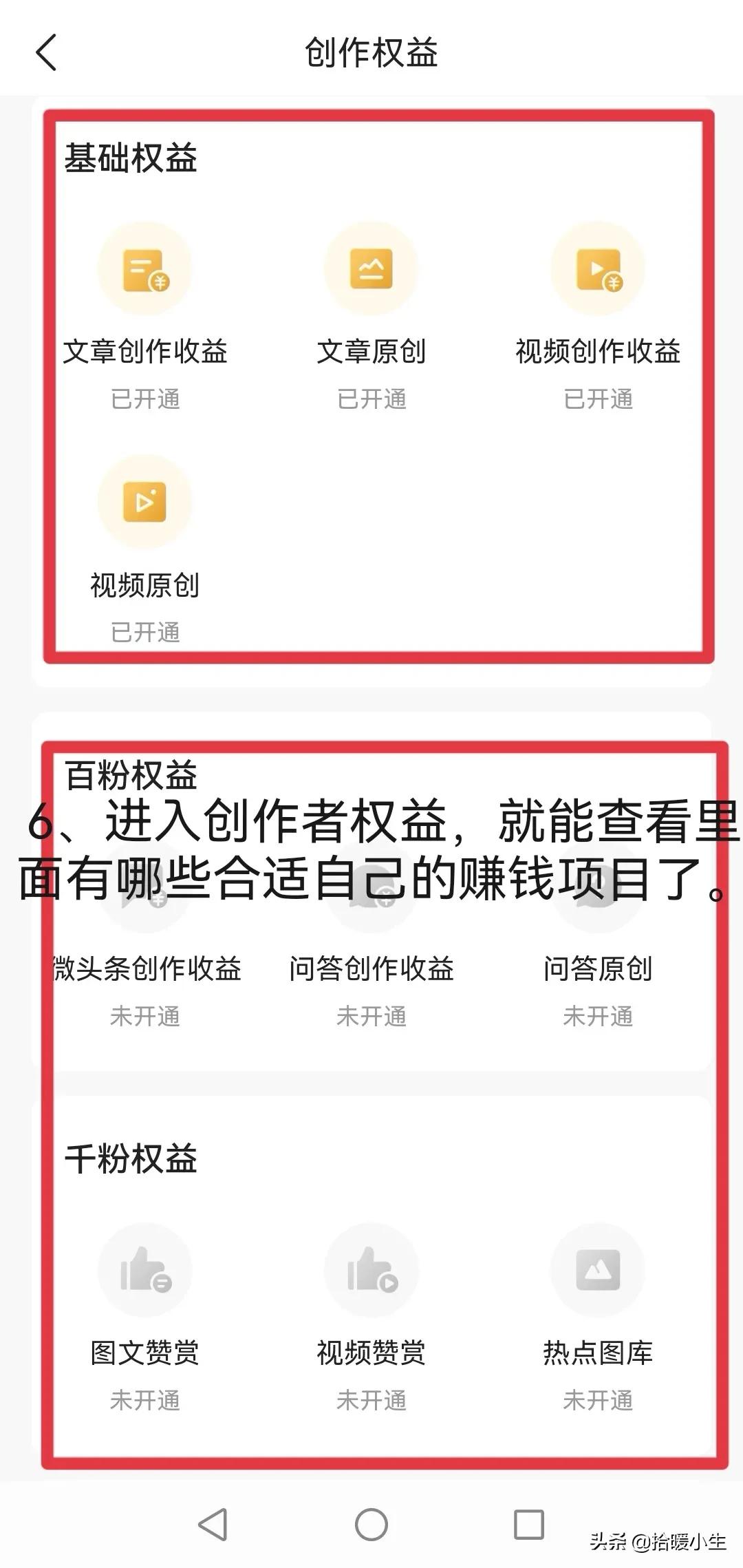Viewport: 743px width, 1568px height.
Task: Open 图文赞赏 benefit
Action: tap(144, 1270)
